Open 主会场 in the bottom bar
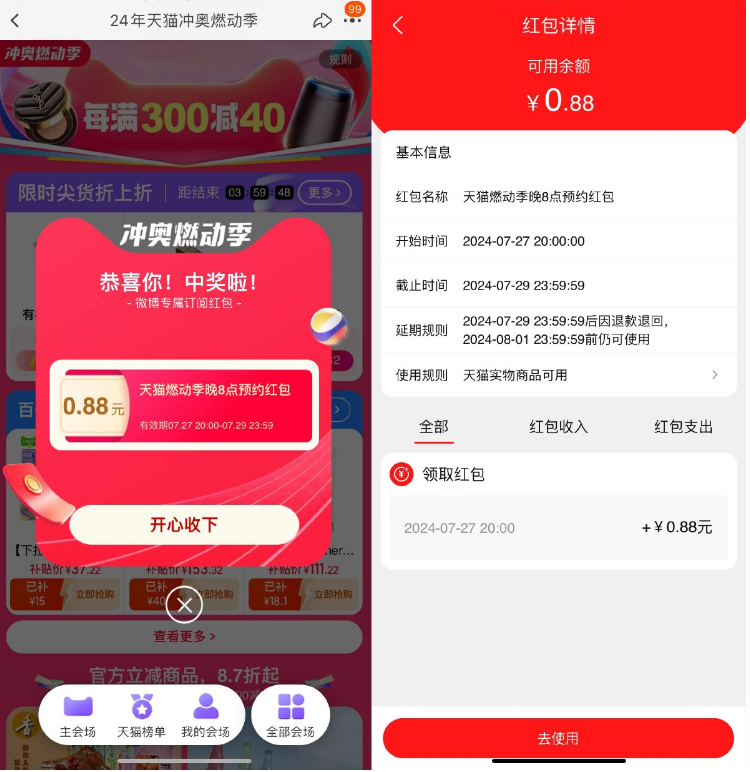The height and width of the screenshot is (772, 750). coord(77,716)
